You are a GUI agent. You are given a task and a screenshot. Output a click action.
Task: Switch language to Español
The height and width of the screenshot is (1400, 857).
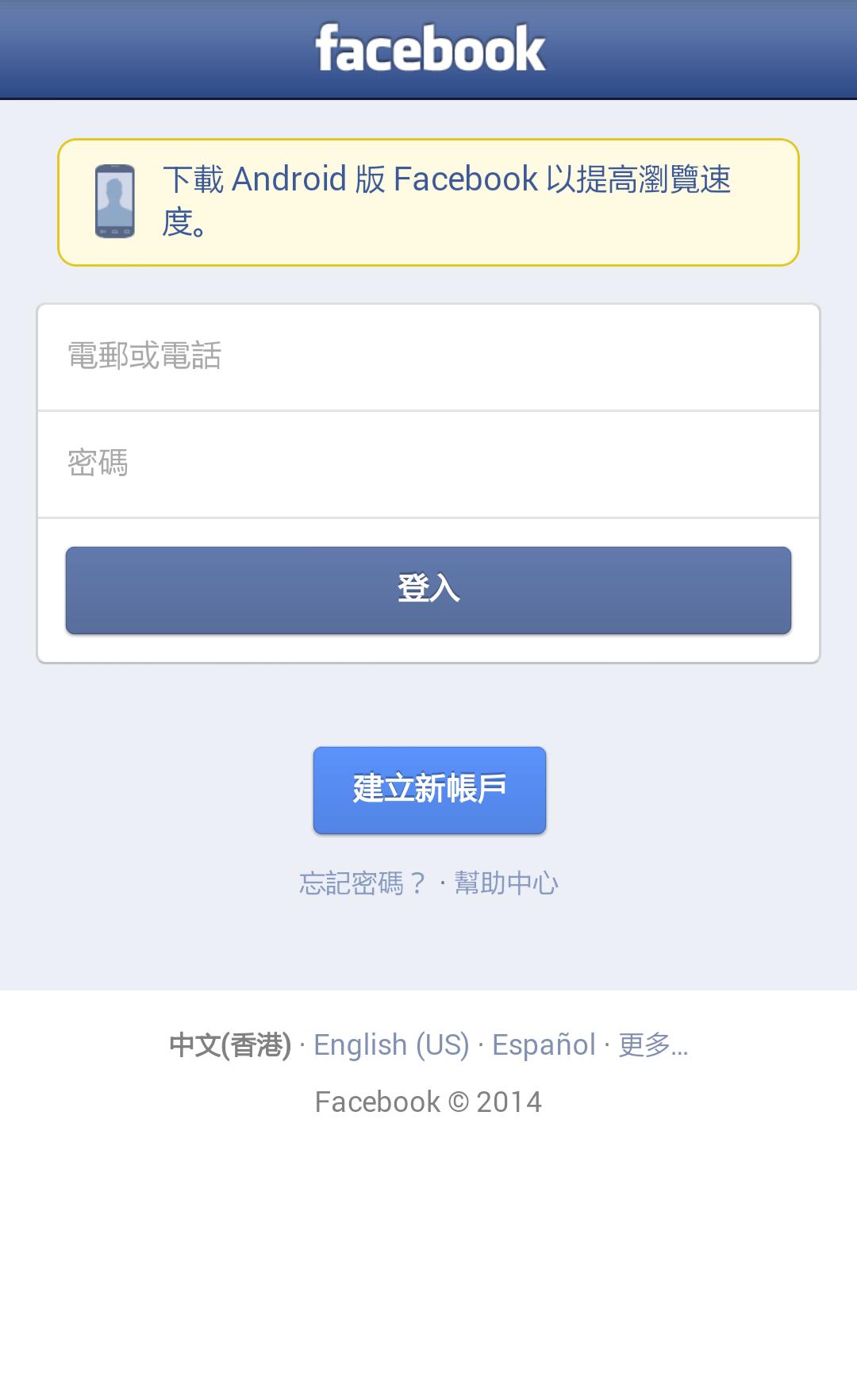coord(544,1045)
